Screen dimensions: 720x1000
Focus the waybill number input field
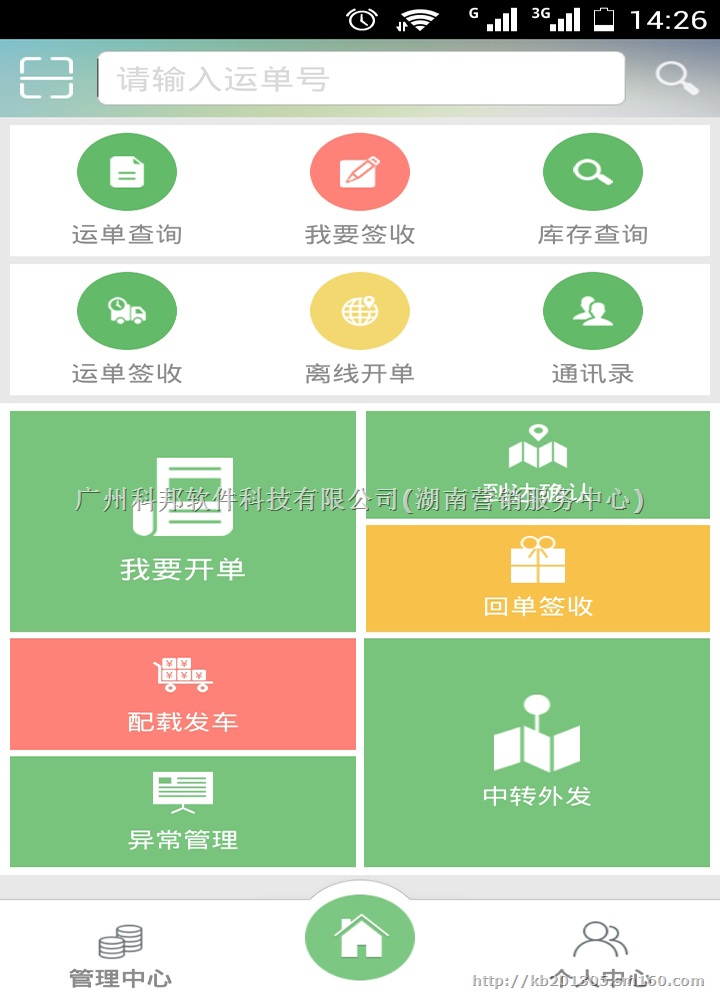pos(360,79)
